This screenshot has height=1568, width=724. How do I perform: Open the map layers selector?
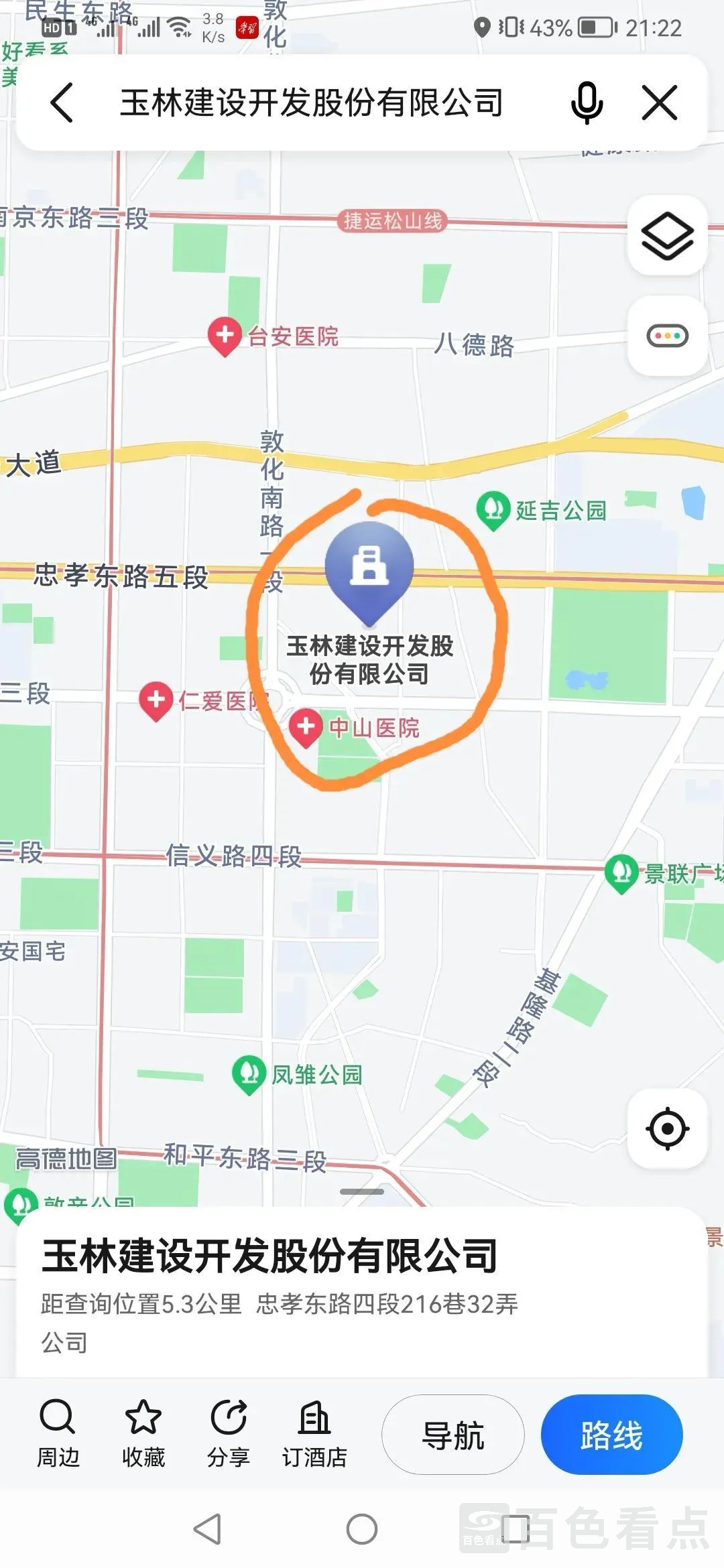pos(667,235)
